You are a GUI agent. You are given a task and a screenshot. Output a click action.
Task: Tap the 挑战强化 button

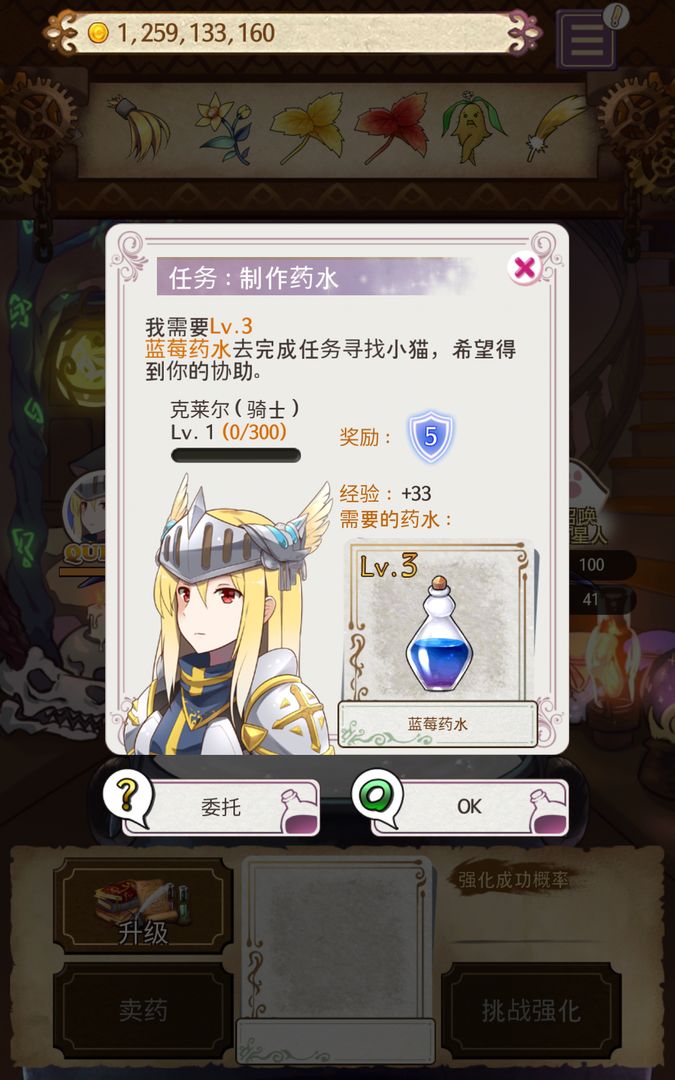531,1009
